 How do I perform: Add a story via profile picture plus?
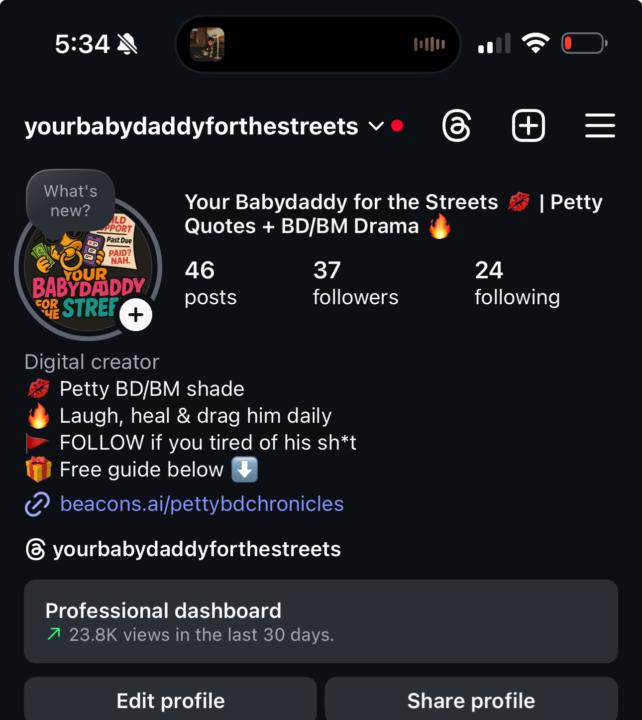pos(135,315)
